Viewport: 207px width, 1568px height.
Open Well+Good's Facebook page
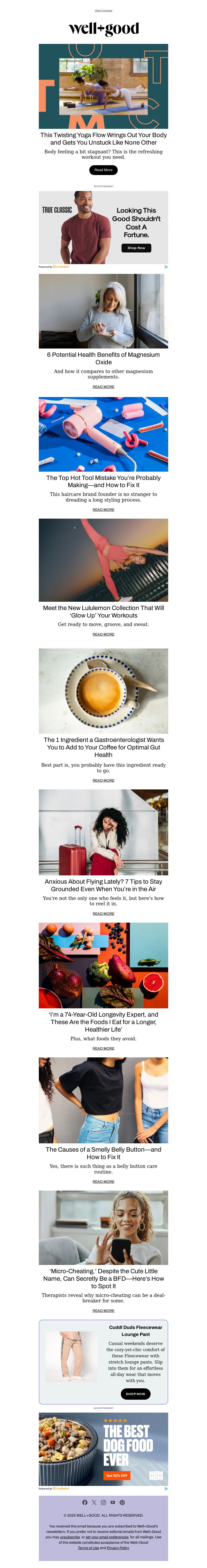(x=85, y=1502)
